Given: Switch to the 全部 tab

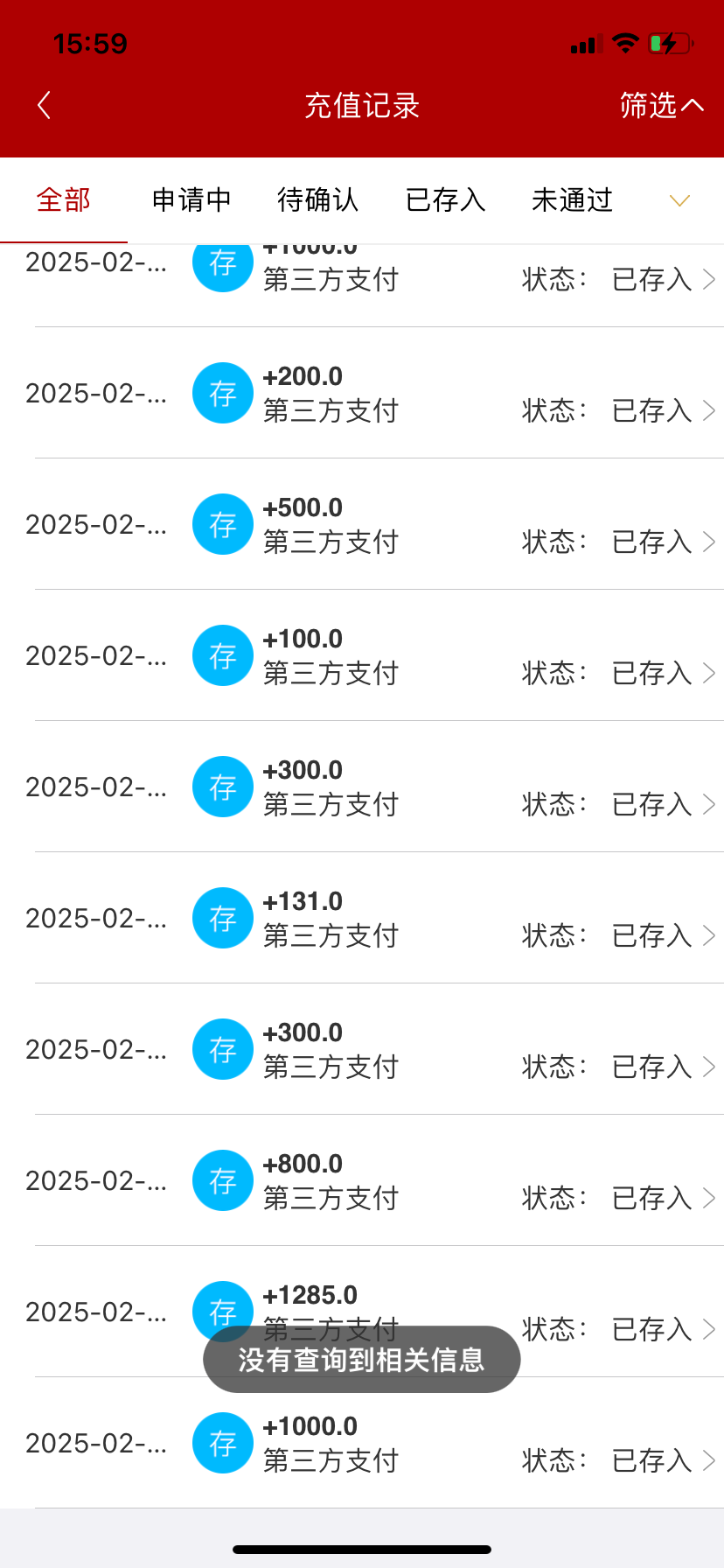Looking at the screenshot, I should coord(63,200).
